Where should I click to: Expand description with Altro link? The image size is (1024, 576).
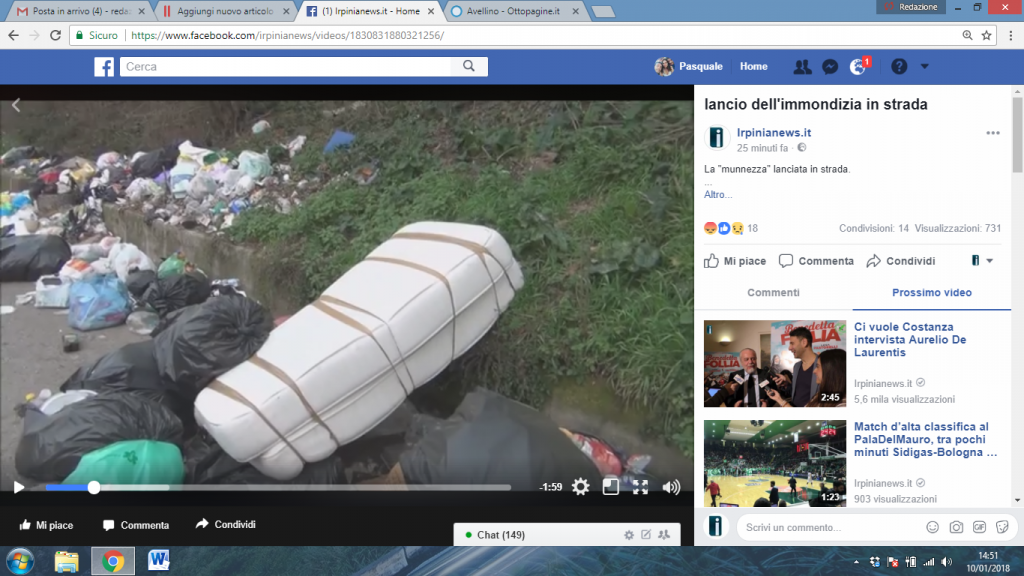717,195
